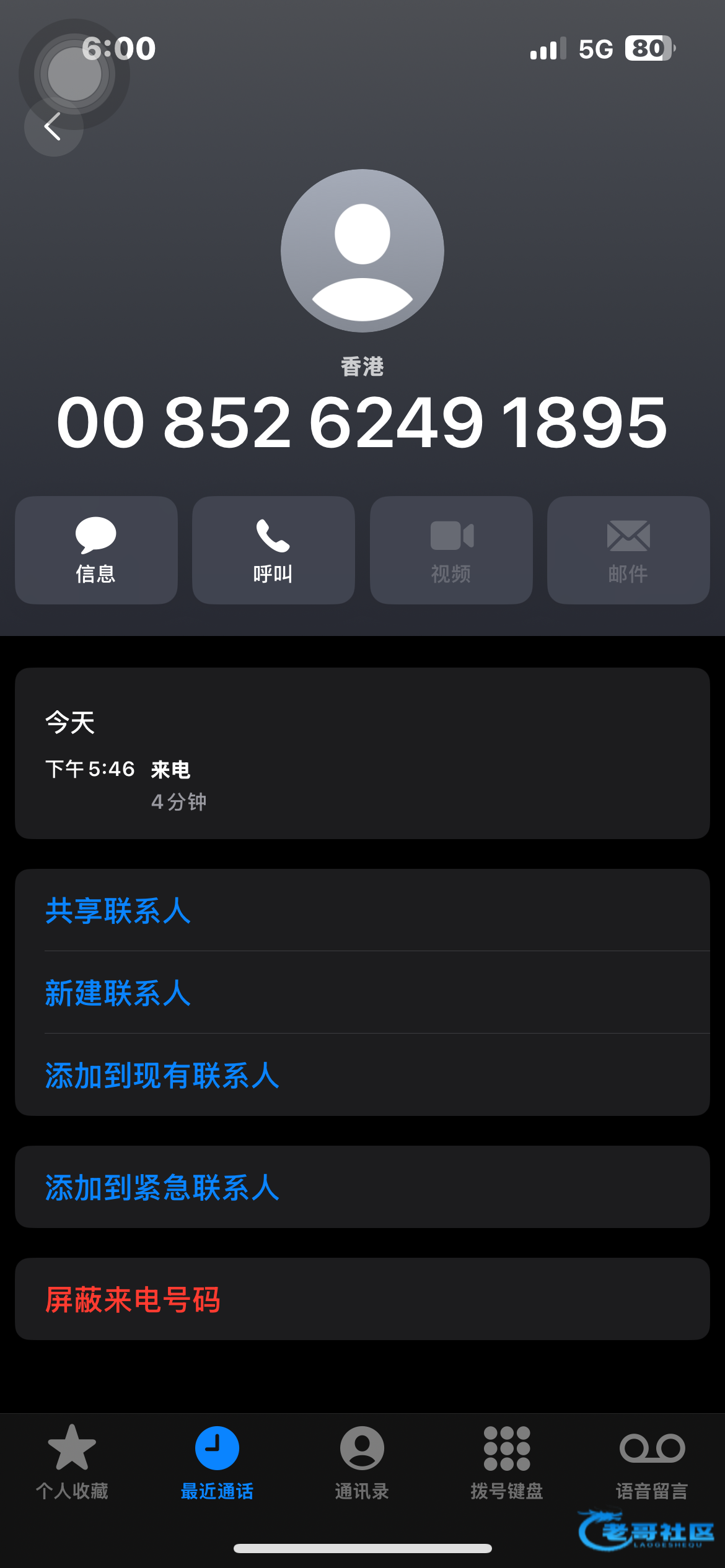Call the number with 呼叫 button

click(273, 550)
